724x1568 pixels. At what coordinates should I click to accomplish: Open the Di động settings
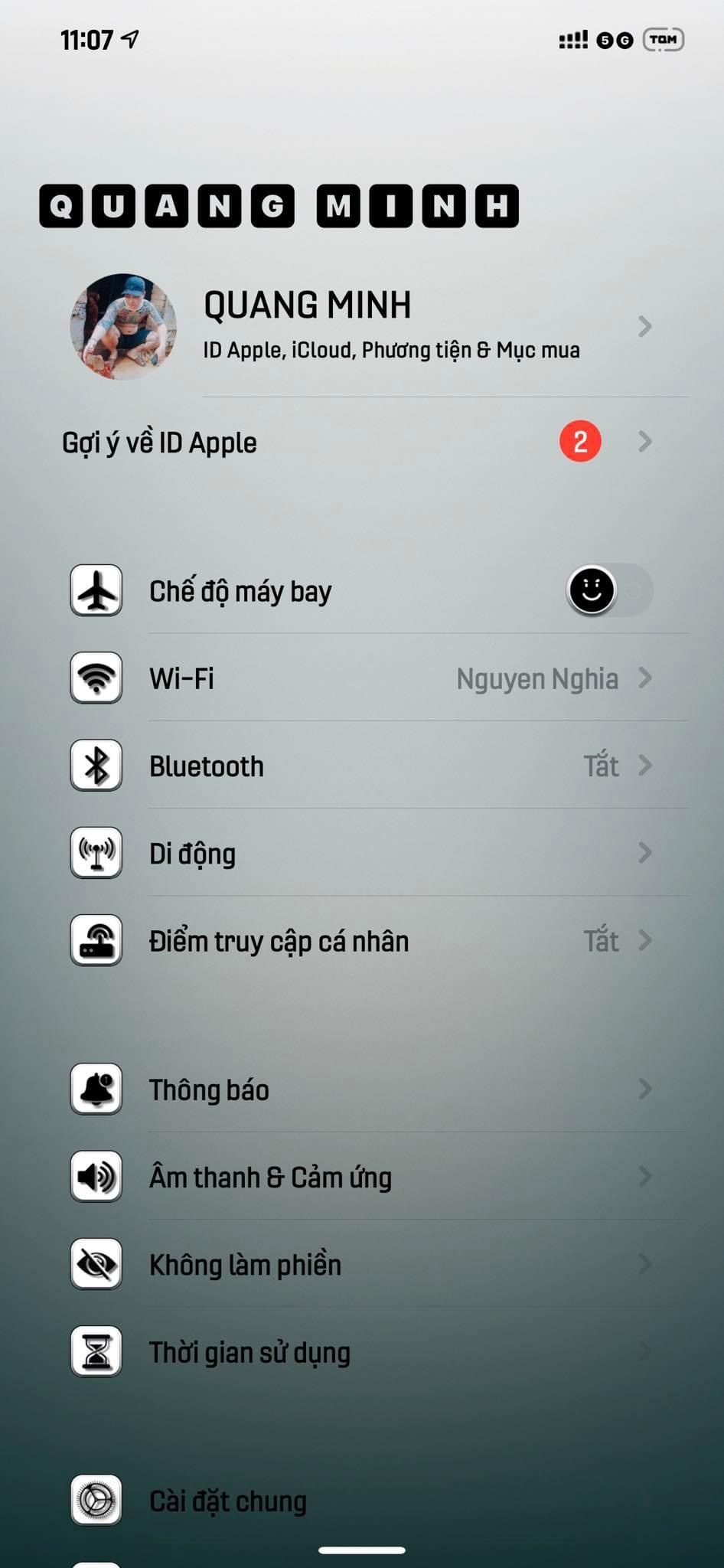pyautogui.click(x=361, y=853)
